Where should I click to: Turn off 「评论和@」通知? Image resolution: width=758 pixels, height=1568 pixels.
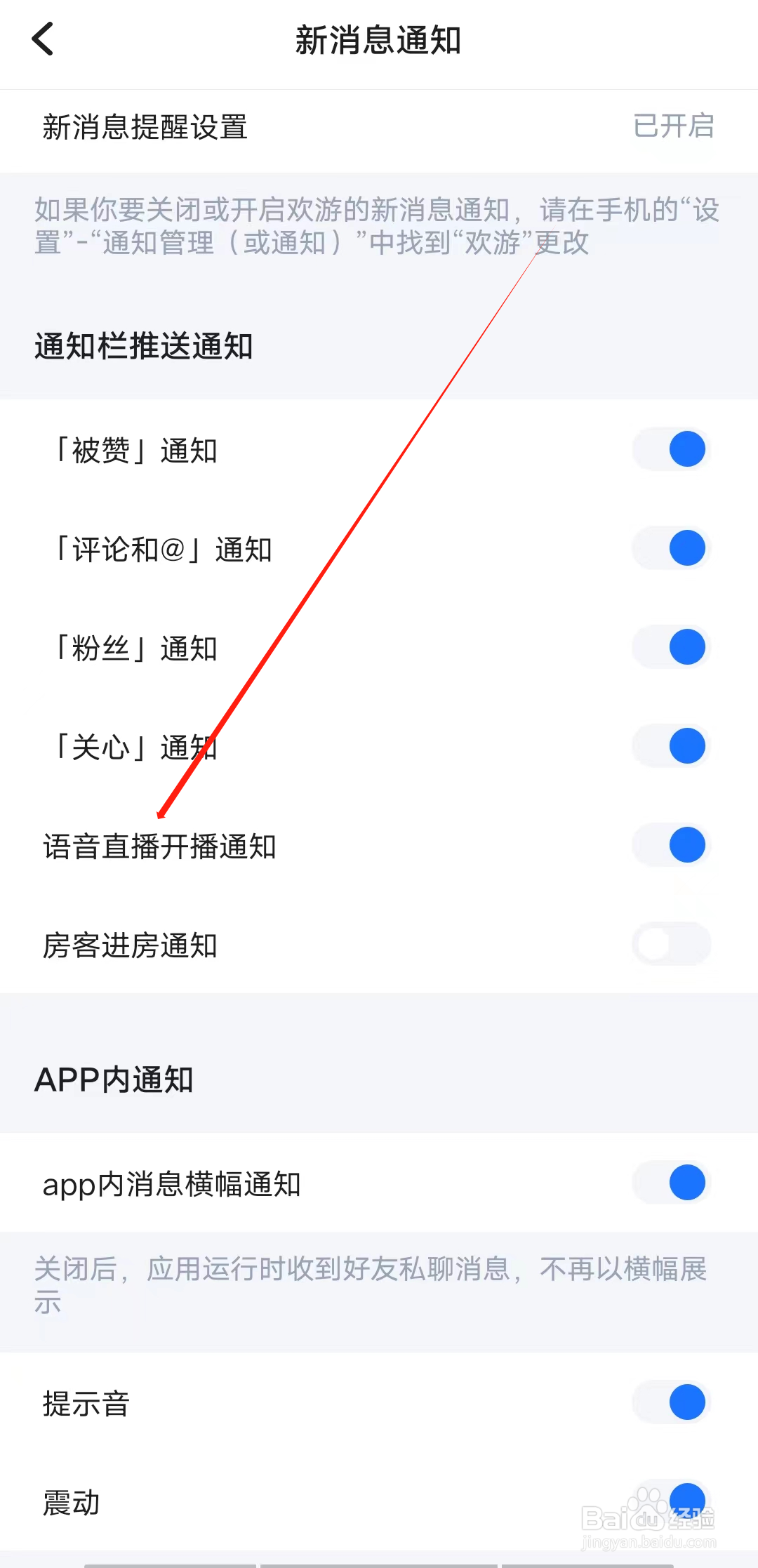point(670,548)
